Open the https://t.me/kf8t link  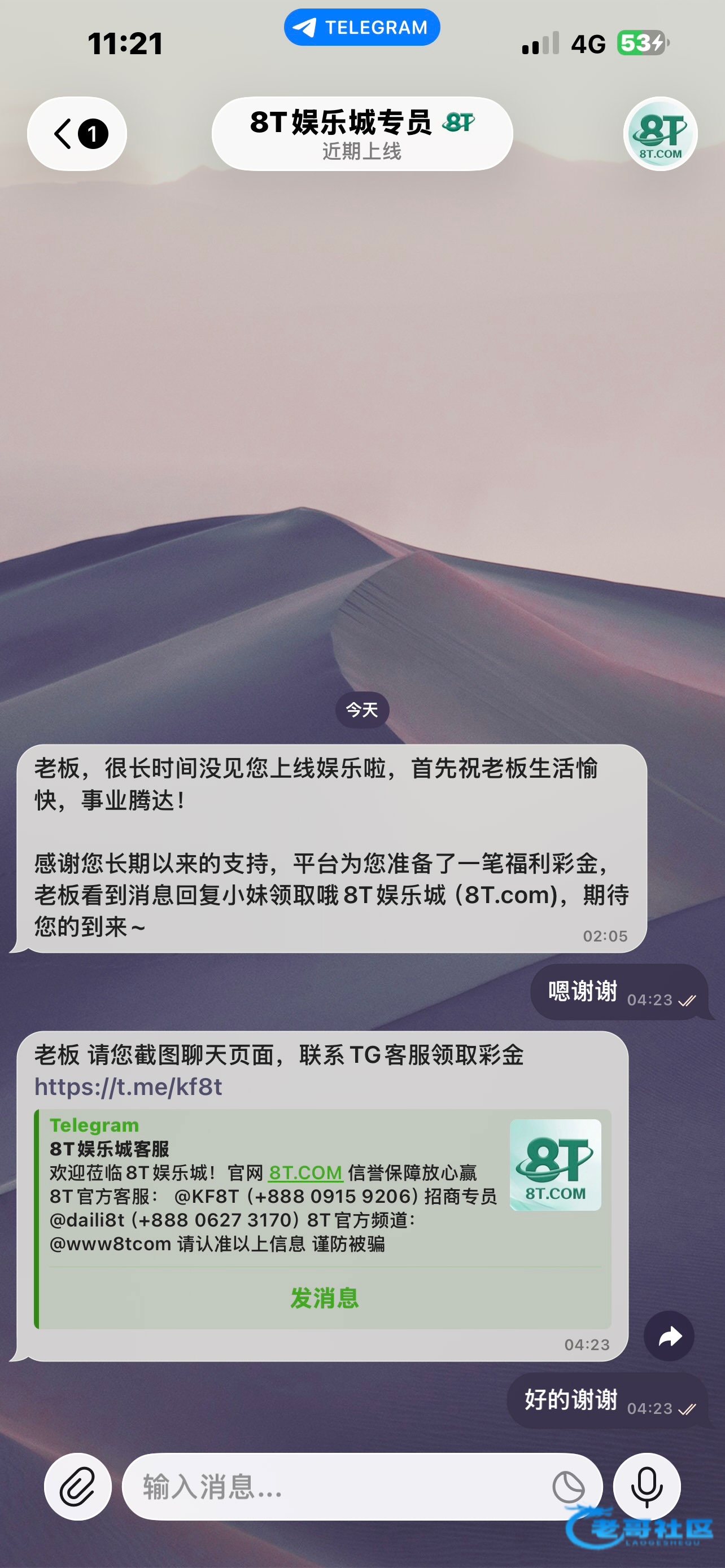click(x=128, y=1087)
